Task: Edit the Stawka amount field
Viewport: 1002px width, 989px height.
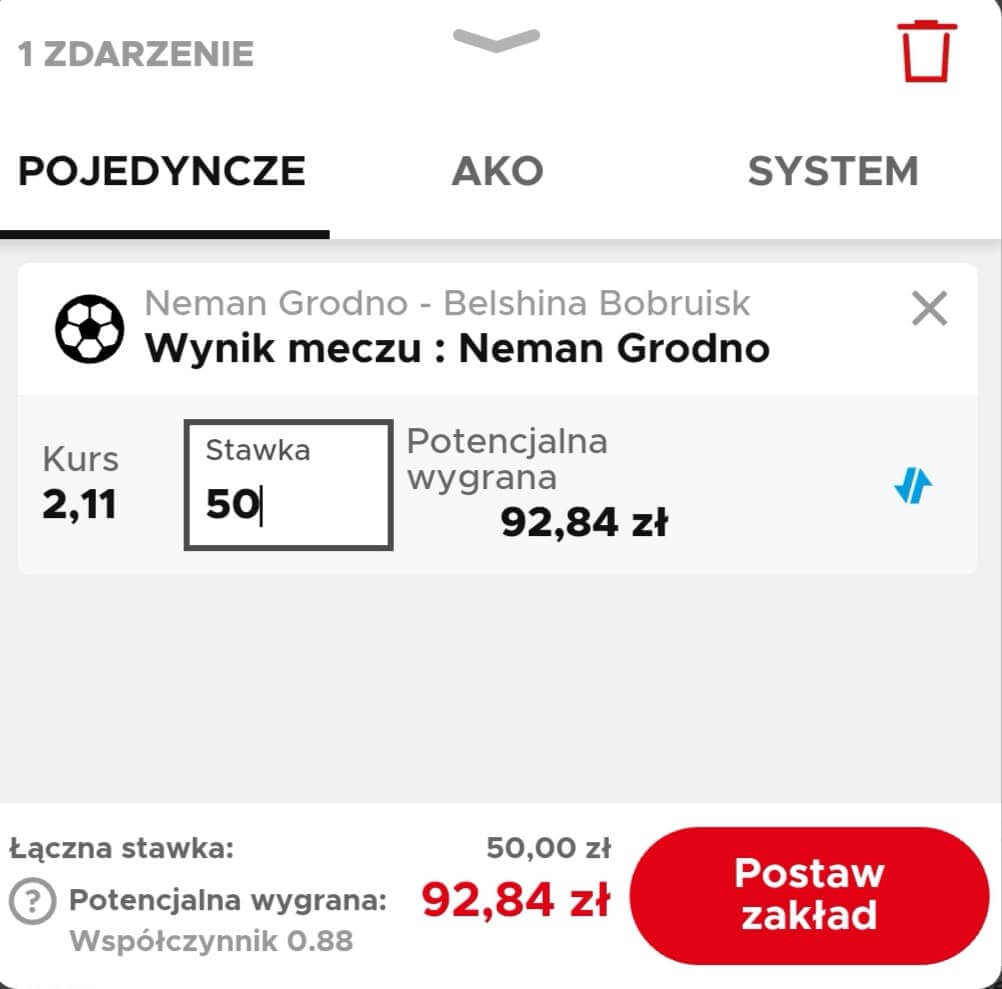Action: [x=288, y=486]
